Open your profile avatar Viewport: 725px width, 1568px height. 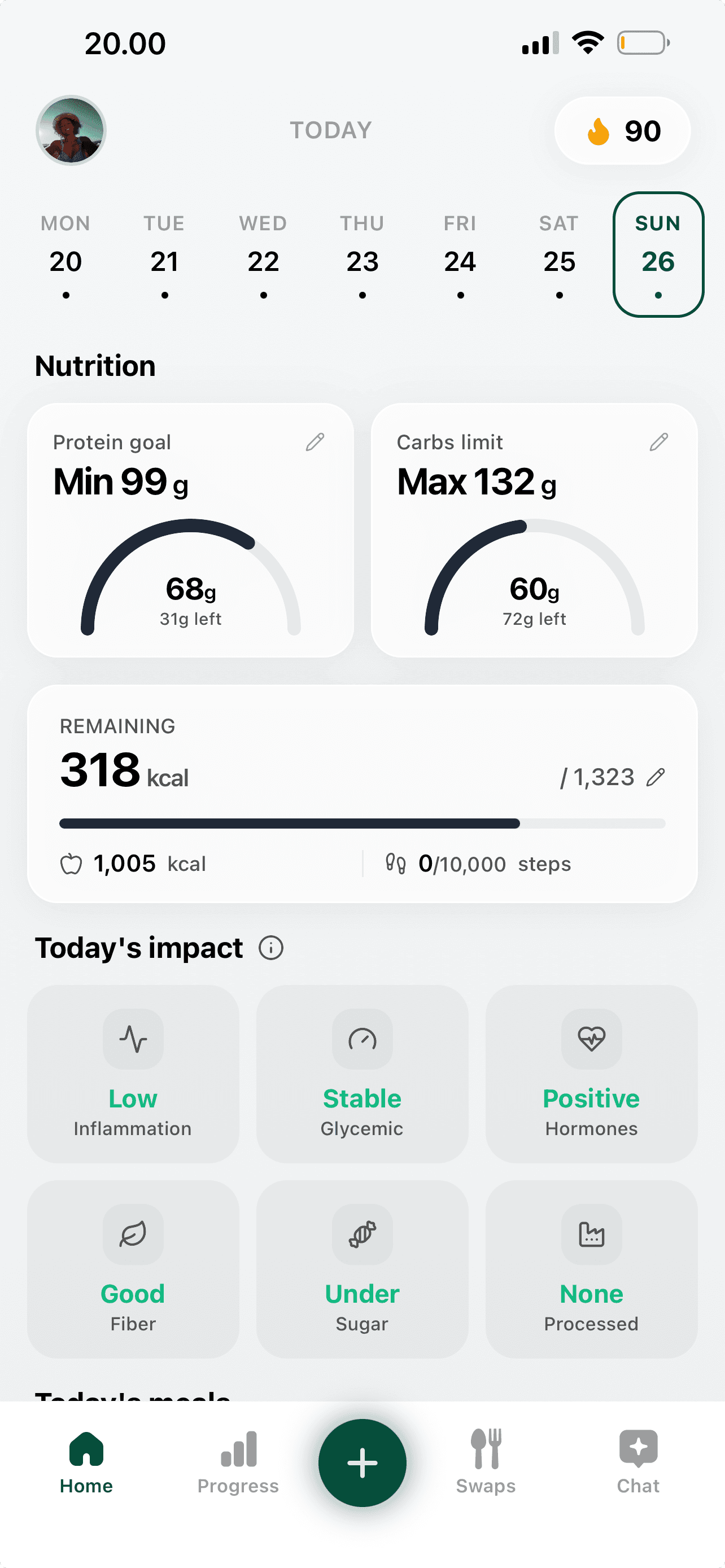[x=71, y=130]
